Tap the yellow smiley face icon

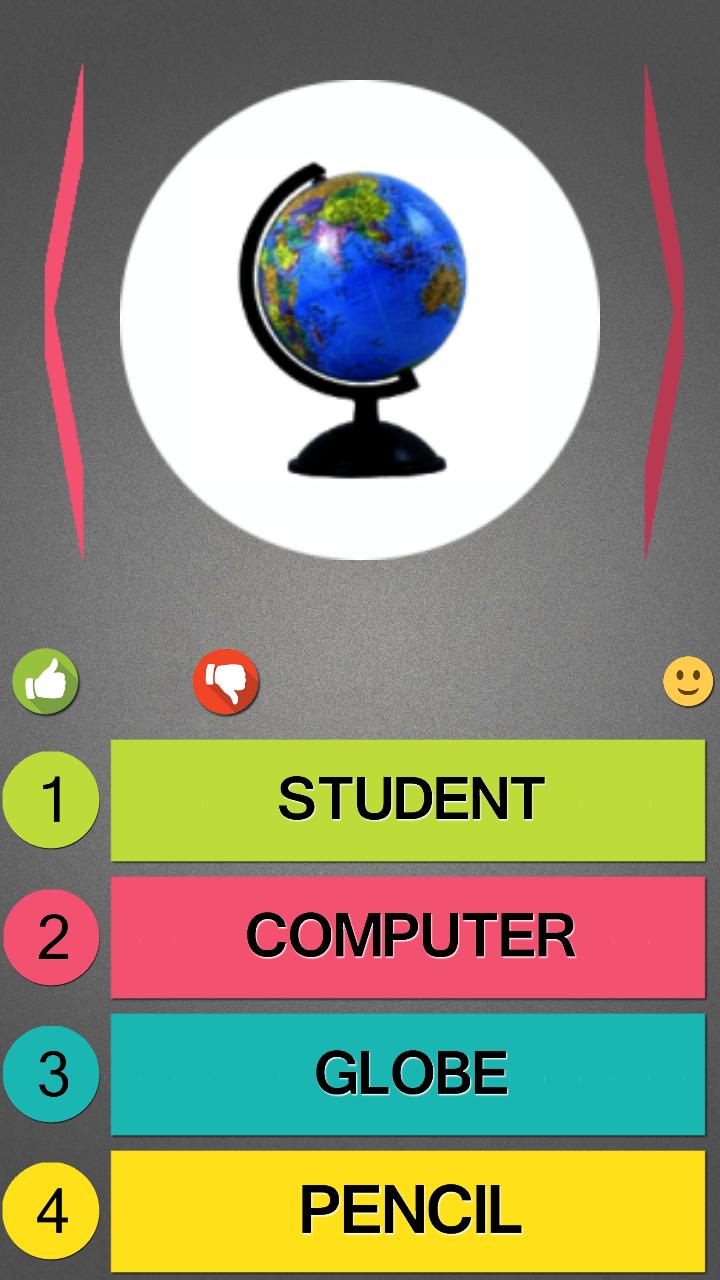coord(688,682)
